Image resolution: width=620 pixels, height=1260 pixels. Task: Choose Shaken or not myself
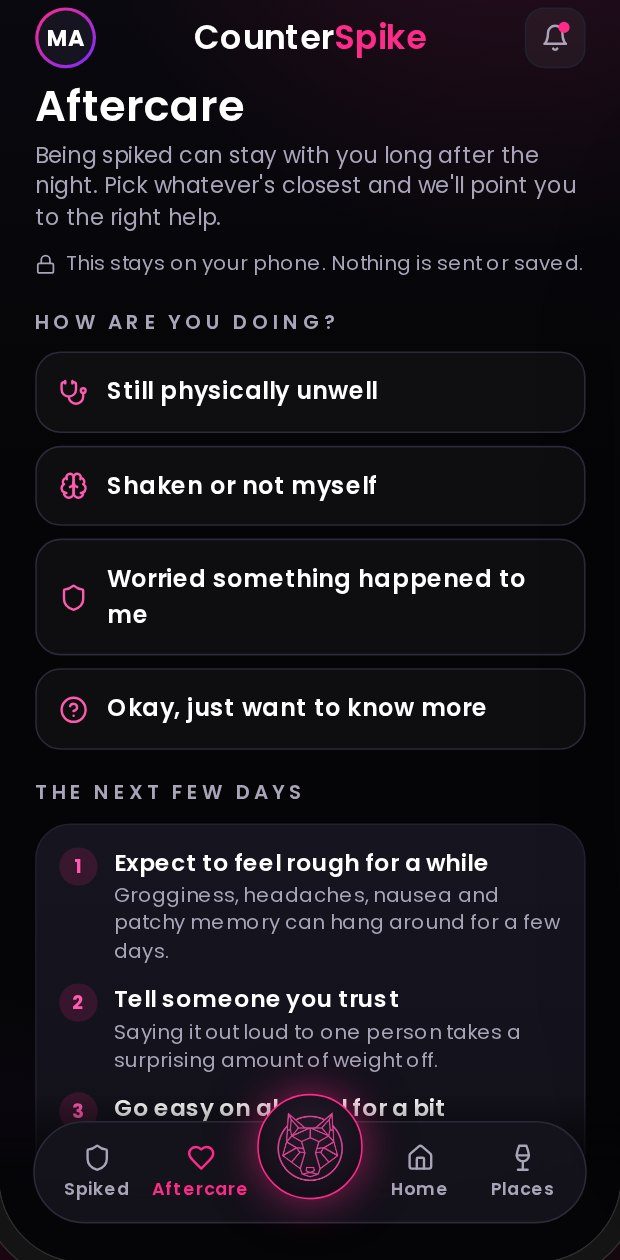(310, 486)
